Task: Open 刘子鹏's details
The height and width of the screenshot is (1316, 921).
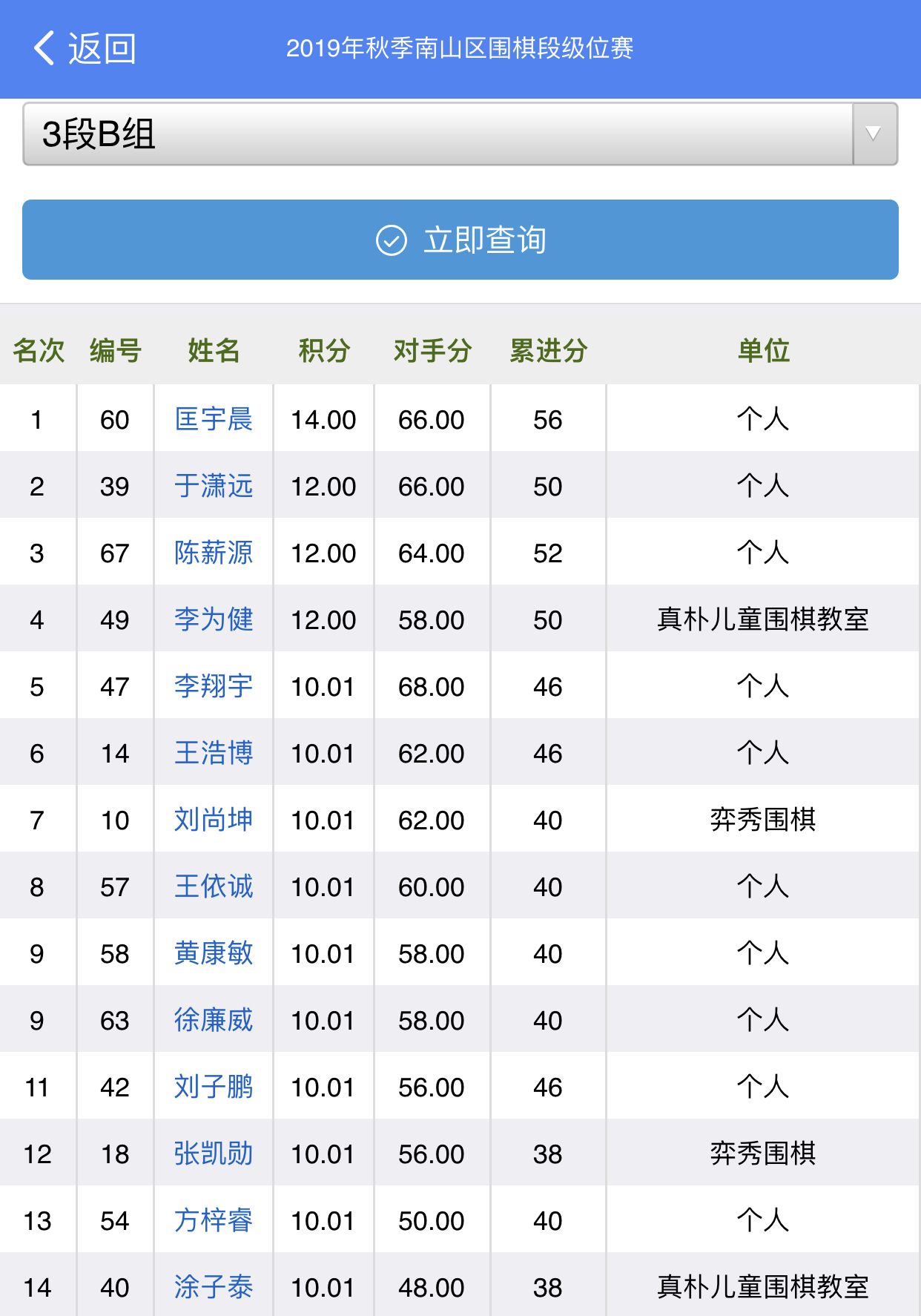Action: point(214,1087)
